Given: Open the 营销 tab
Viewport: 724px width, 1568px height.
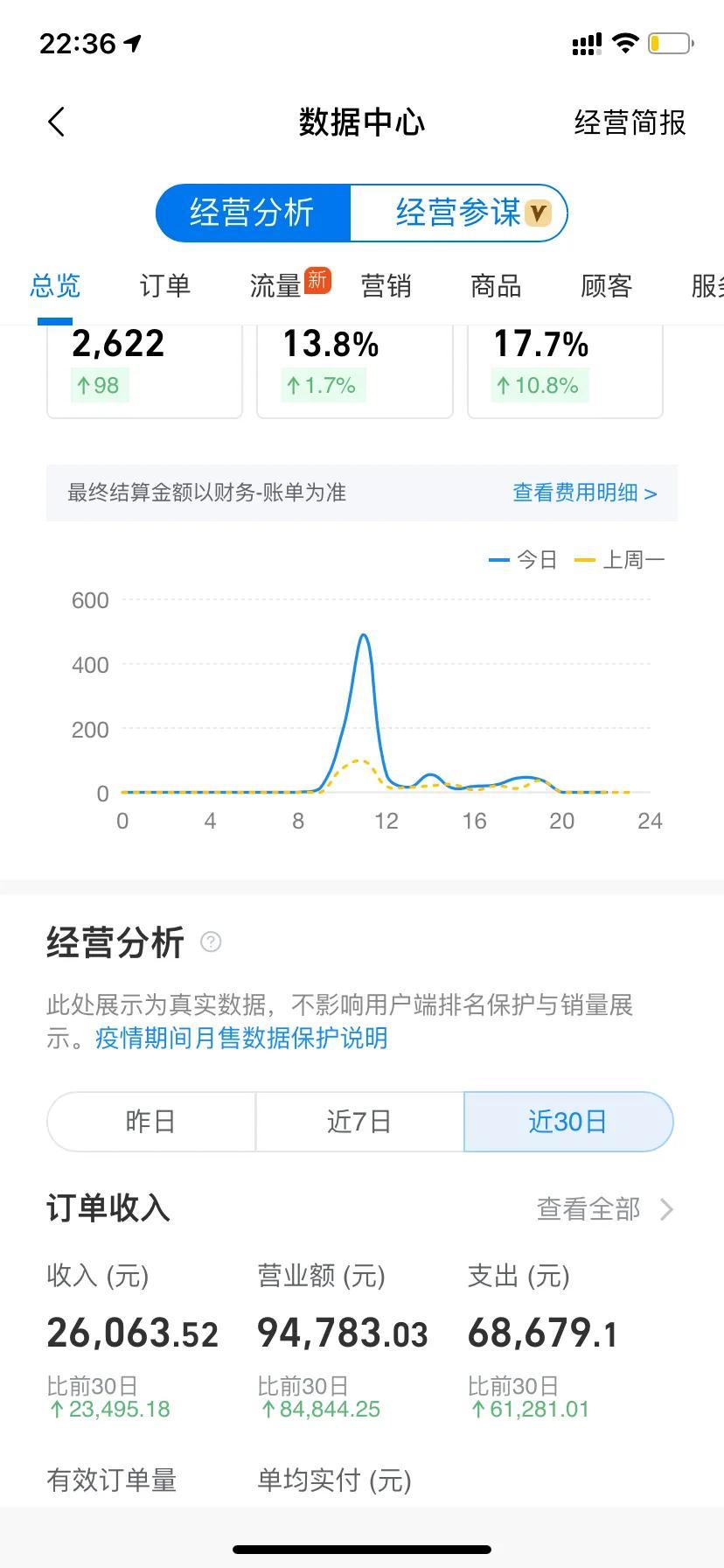Looking at the screenshot, I should [386, 286].
